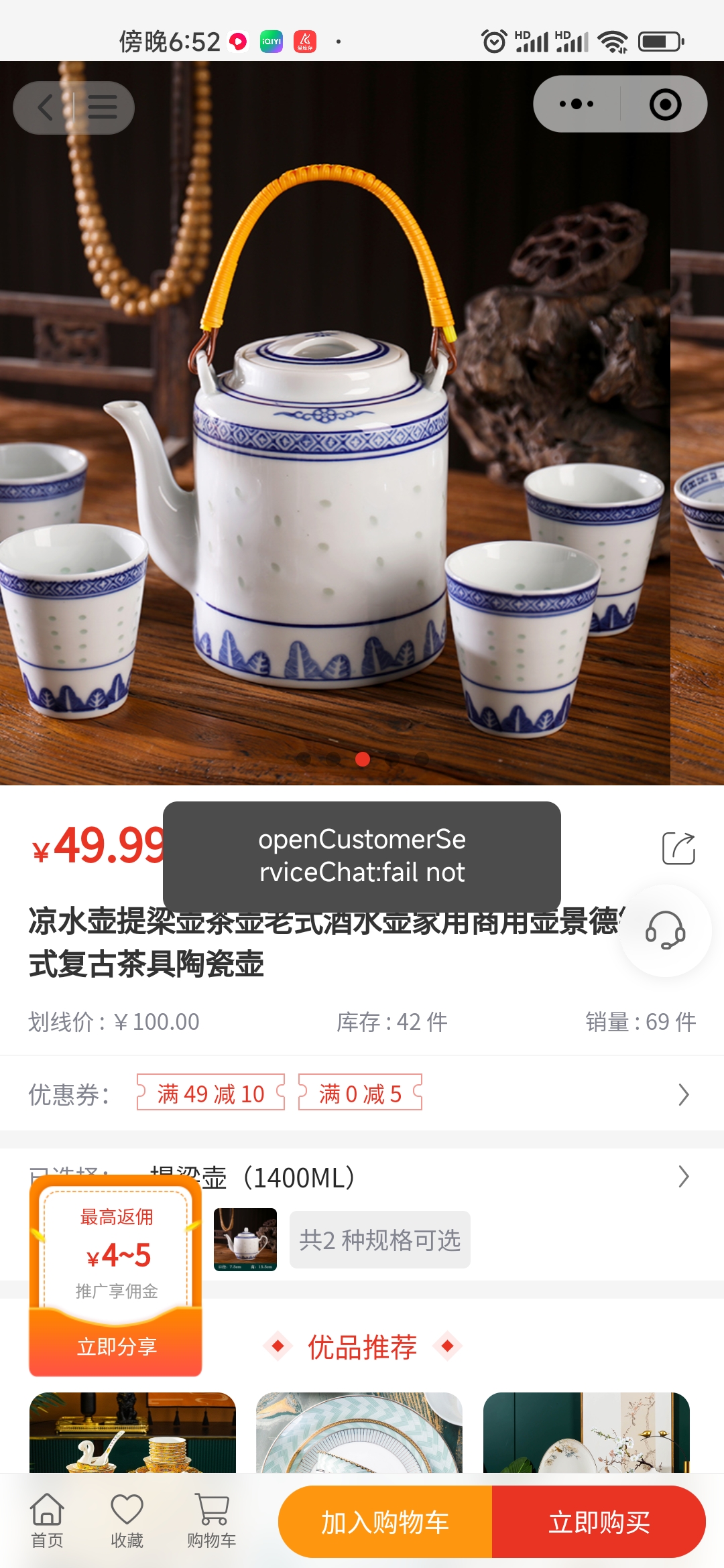Screen dimensions: 724x1568
Task: Select the 满49减10 coupon
Action: pos(210,1094)
